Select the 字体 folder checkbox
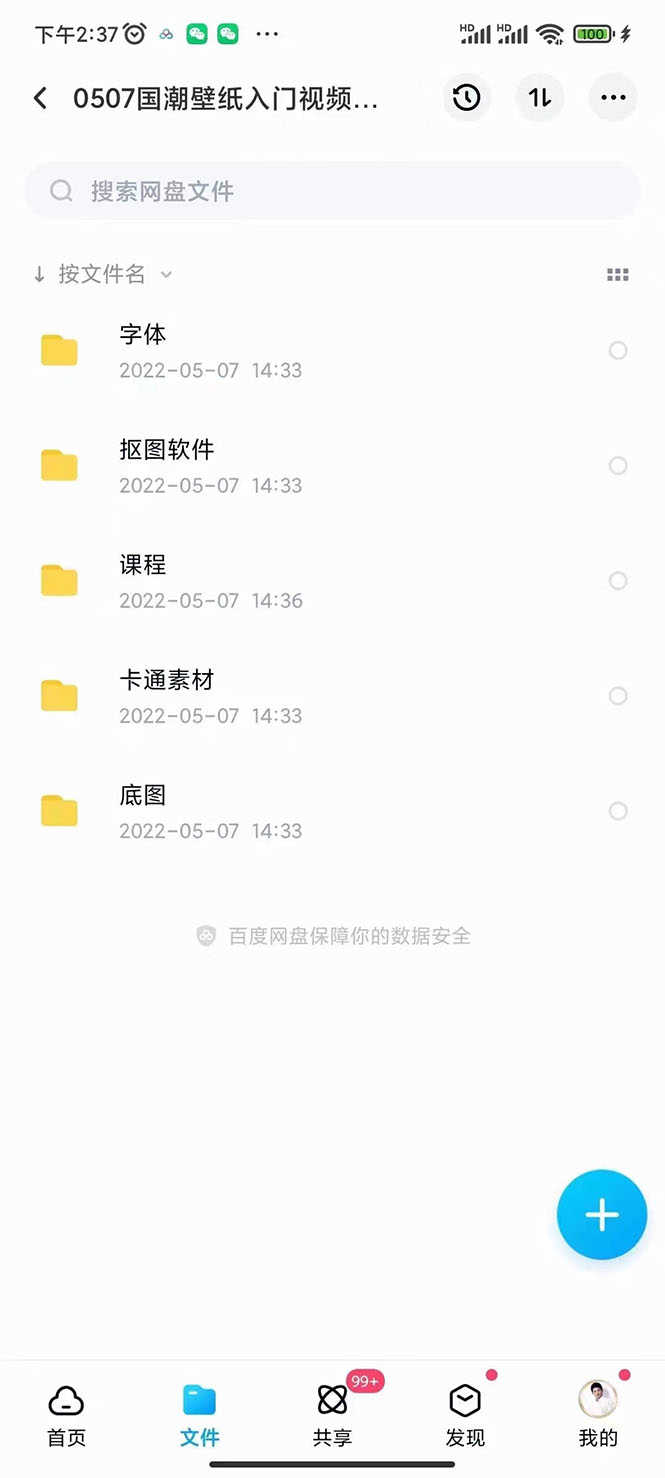 (618, 350)
